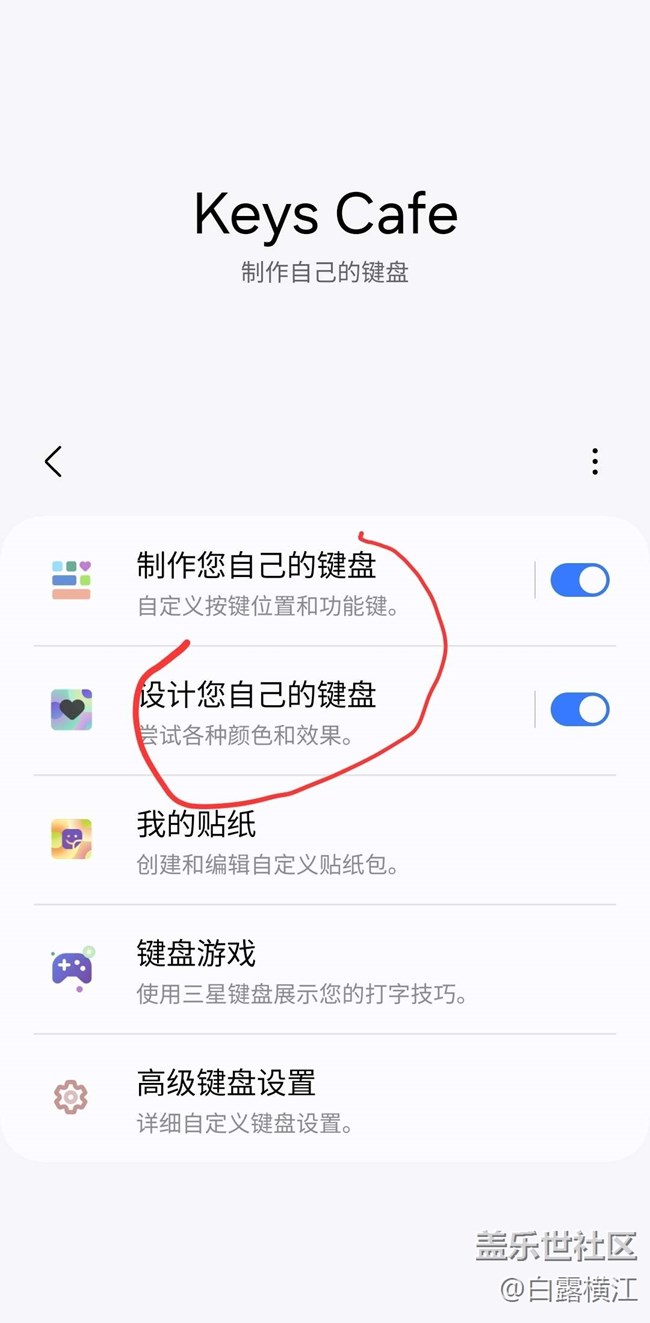
Task: Open 我的贴纸
Action: coord(325,840)
